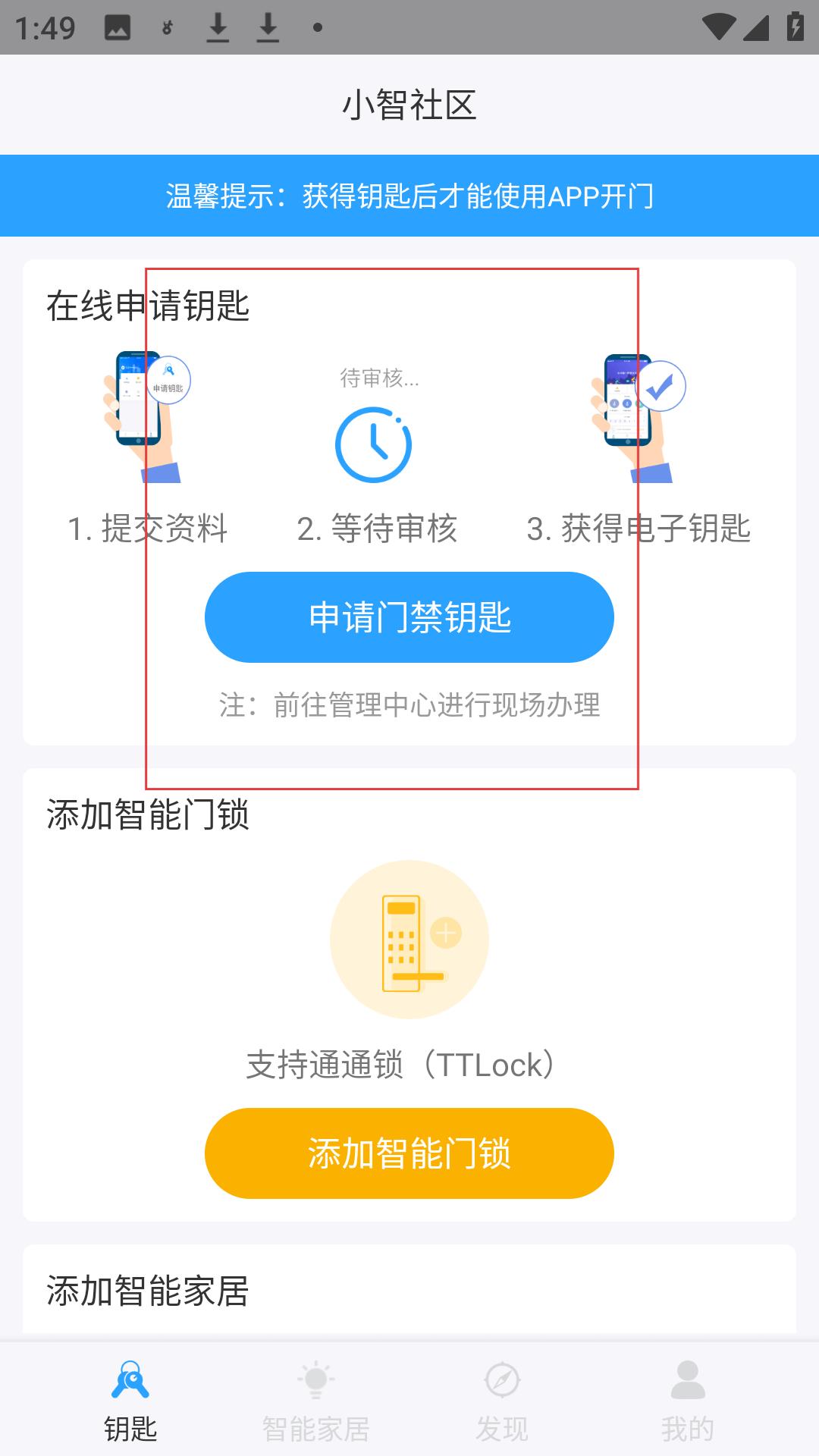The image size is (819, 1456).
Task: Go to the 我的 tab
Action: point(687,1400)
